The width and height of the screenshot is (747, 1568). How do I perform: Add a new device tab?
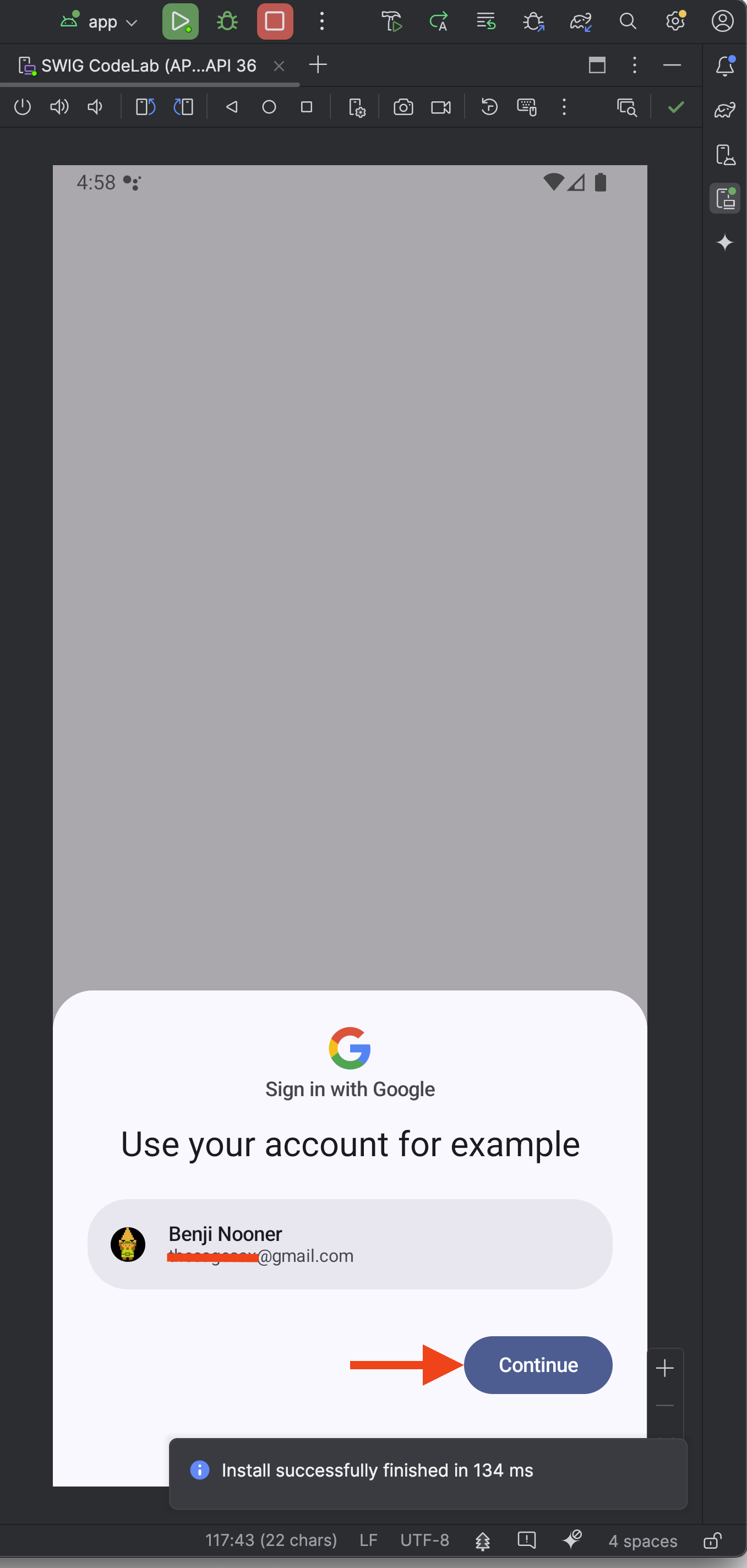point(318,65)
